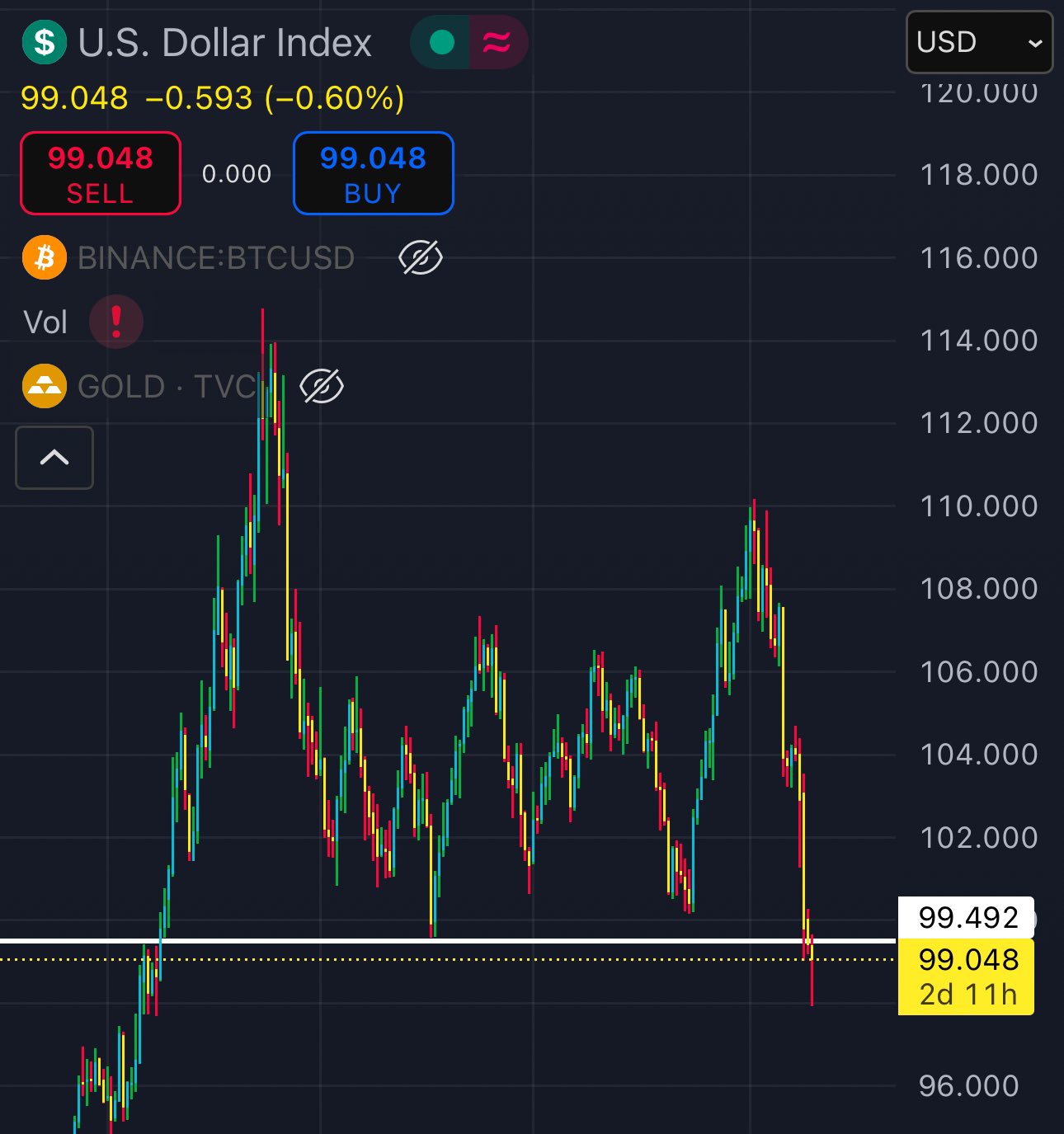Tap the red 99.048 SELL button
The height and width of the screenshot is (1134, 1064).
tap(100, 173)
